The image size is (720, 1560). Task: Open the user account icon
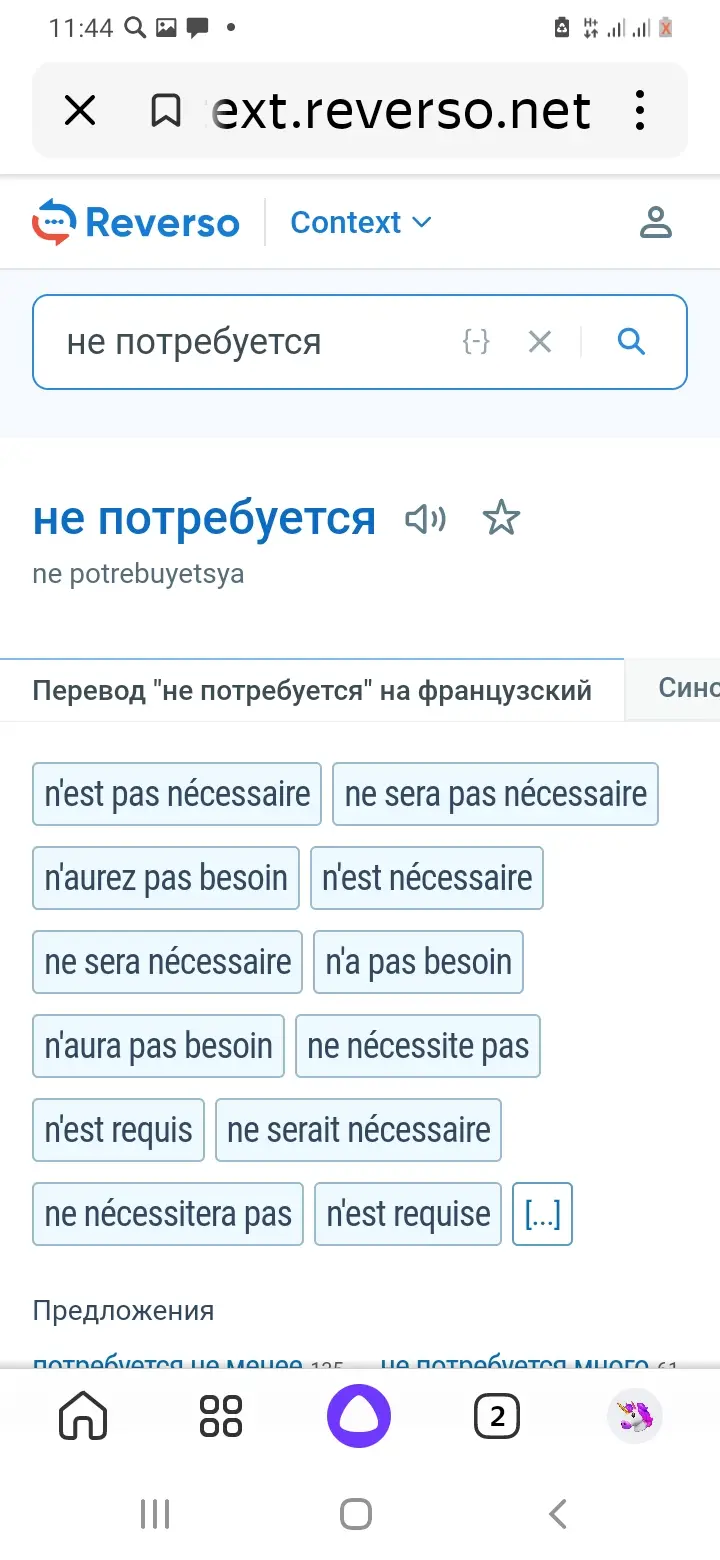(x=655, y=222)
